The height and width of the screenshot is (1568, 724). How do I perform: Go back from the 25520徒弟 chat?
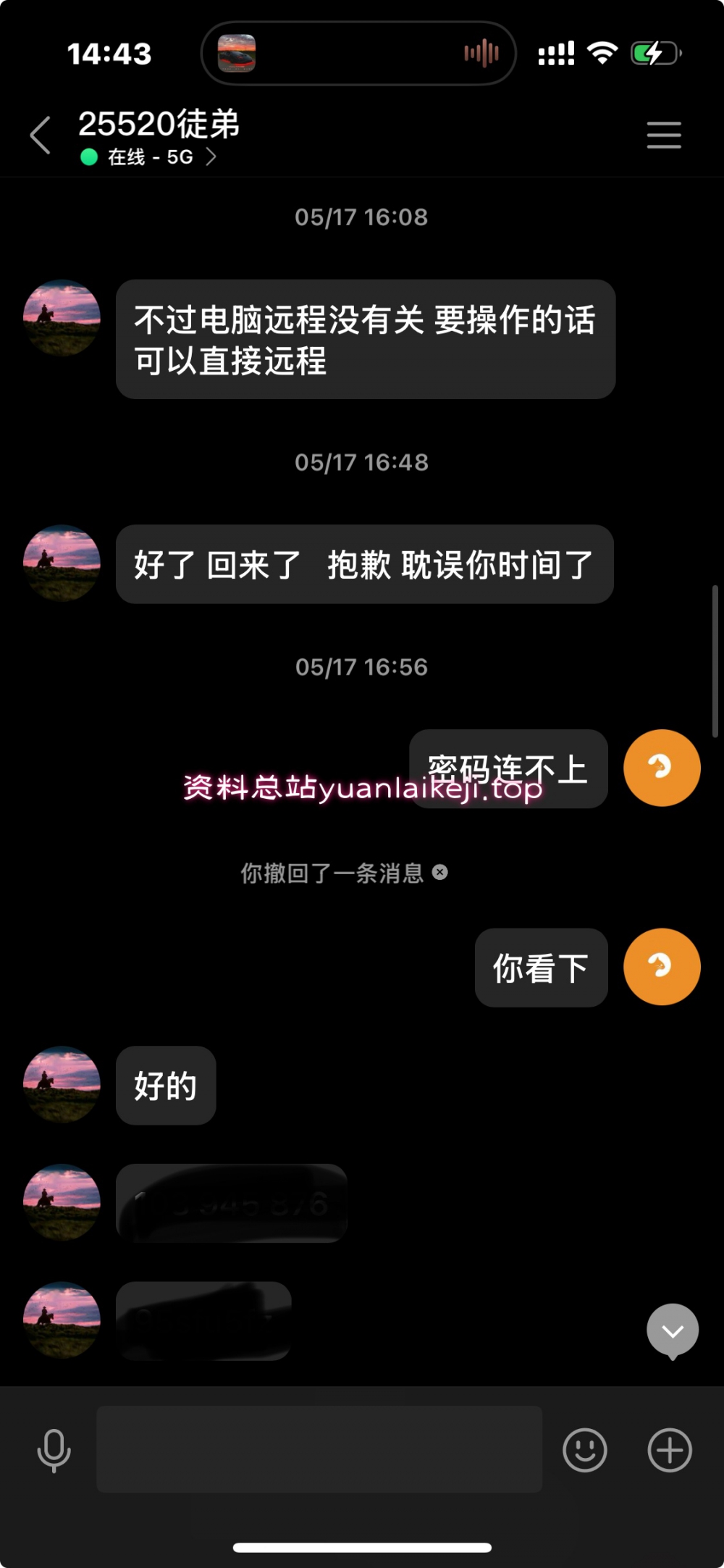coord(41,135)
